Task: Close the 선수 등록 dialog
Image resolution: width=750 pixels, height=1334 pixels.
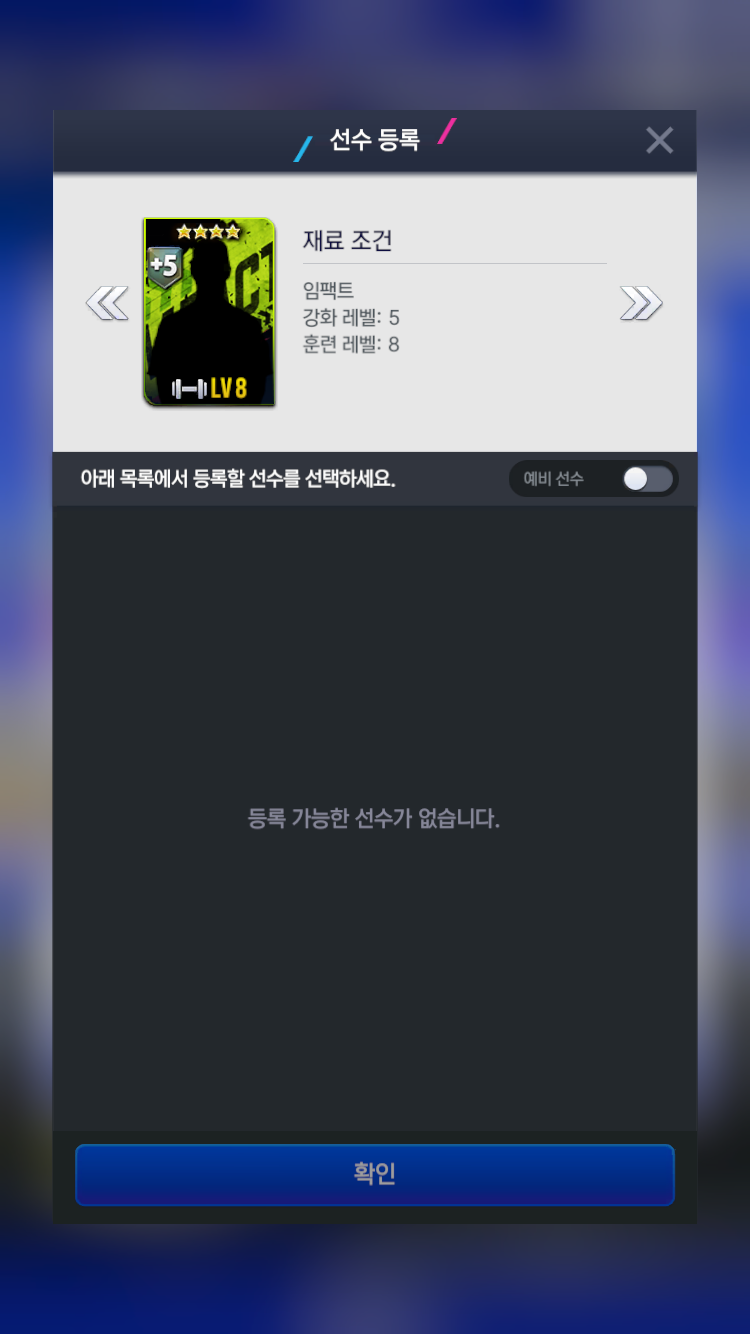Action: [659, 141]
